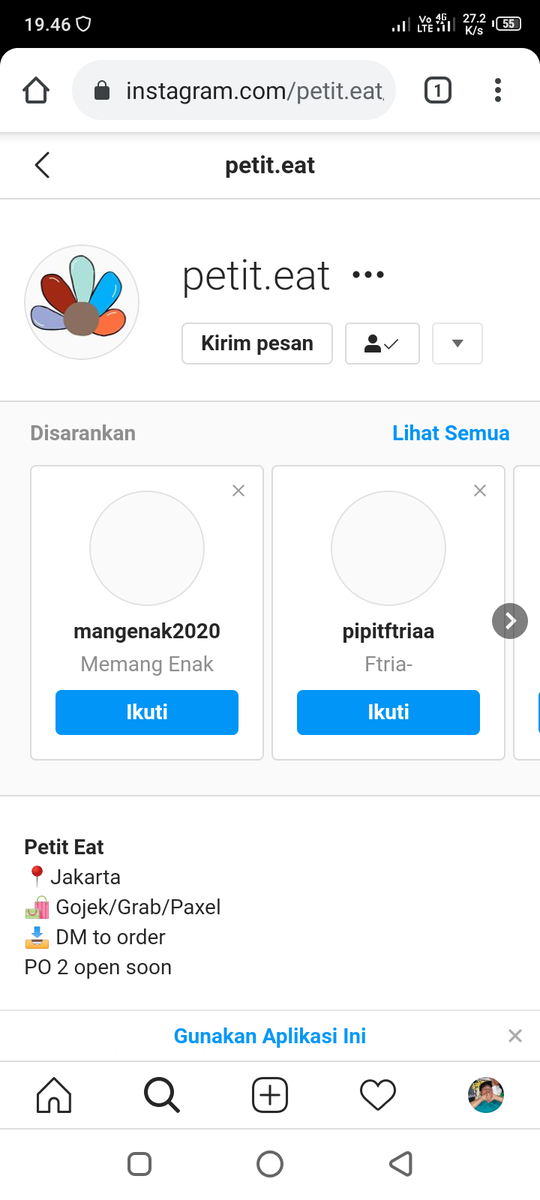Tap Kirim pesan to message petit.eat

[257, 343]
